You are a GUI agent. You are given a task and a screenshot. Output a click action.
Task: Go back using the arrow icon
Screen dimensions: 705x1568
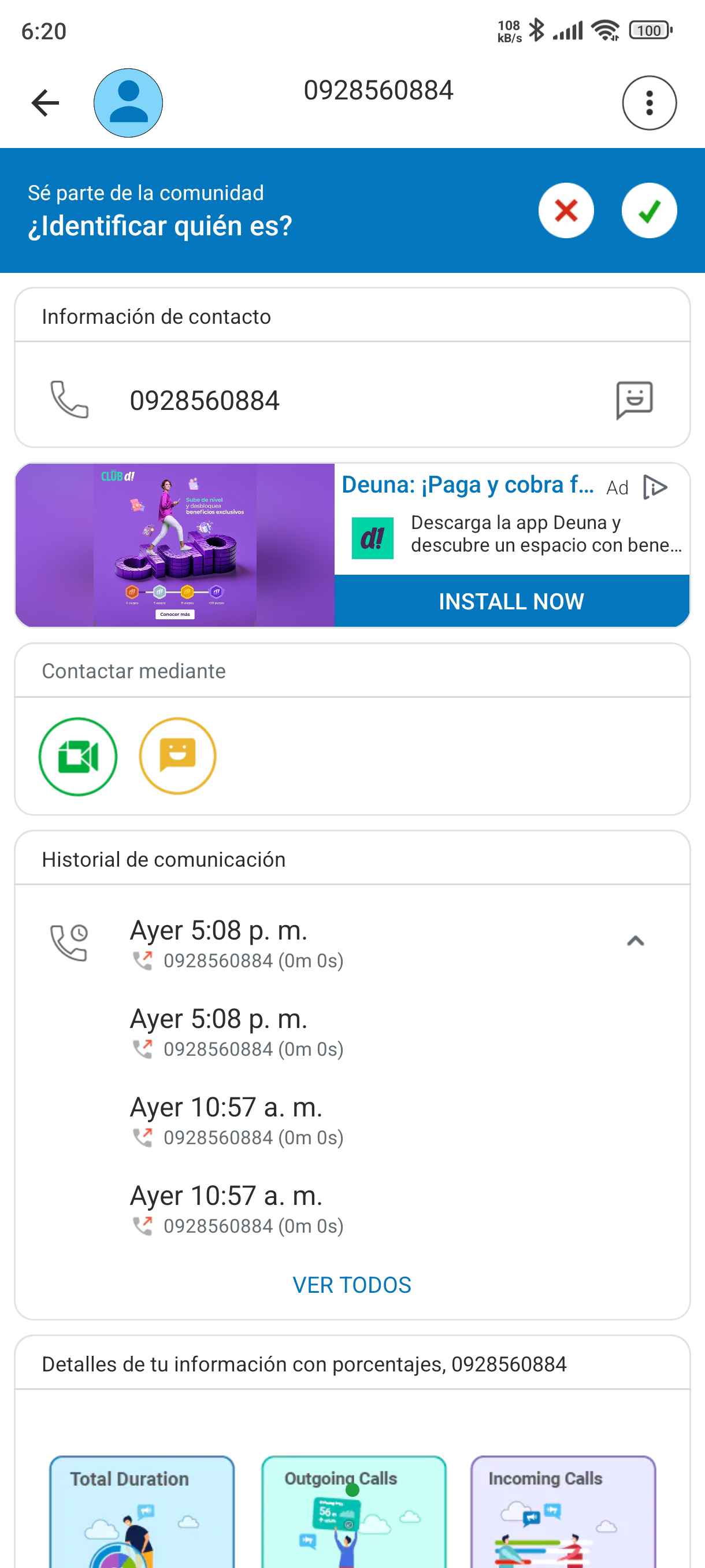pos(46,102)
